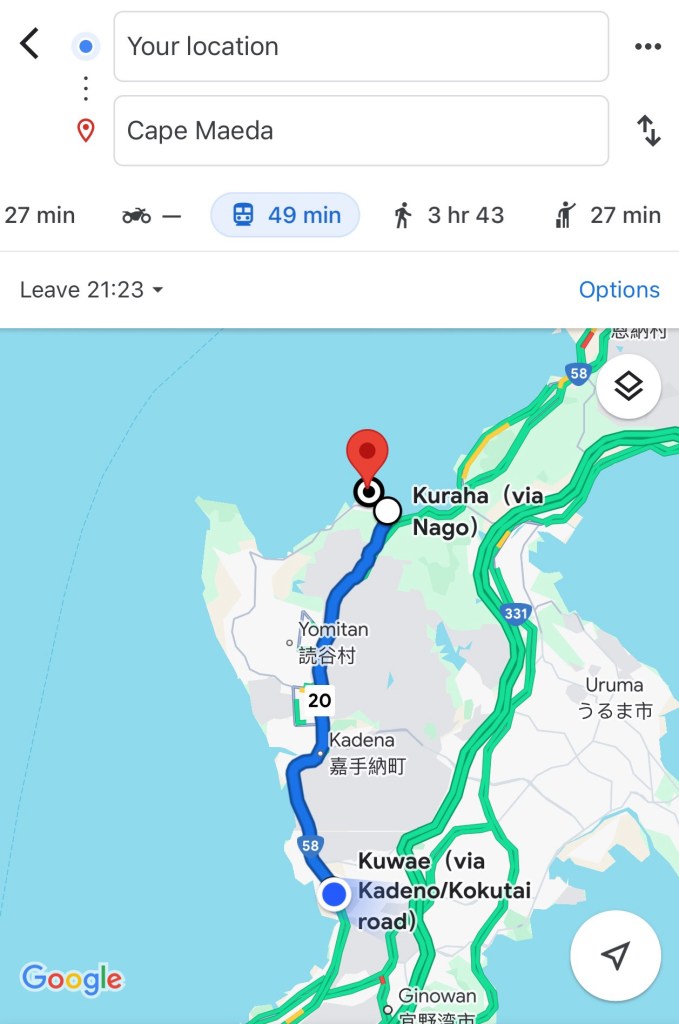Switch to walking 3 hr 43 mode
Screen dimensions: 679x1024
pos(448,215)
